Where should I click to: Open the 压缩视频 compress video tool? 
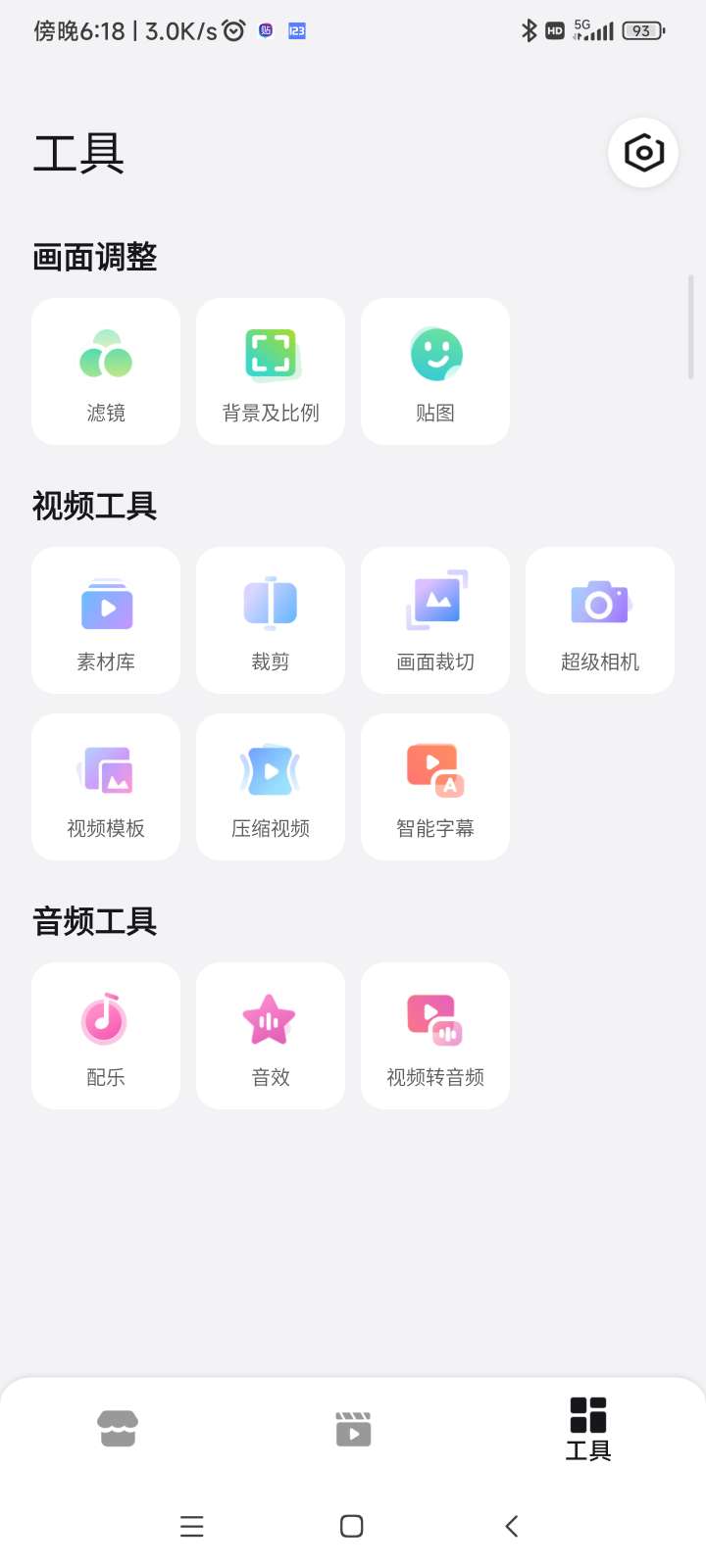271,787
